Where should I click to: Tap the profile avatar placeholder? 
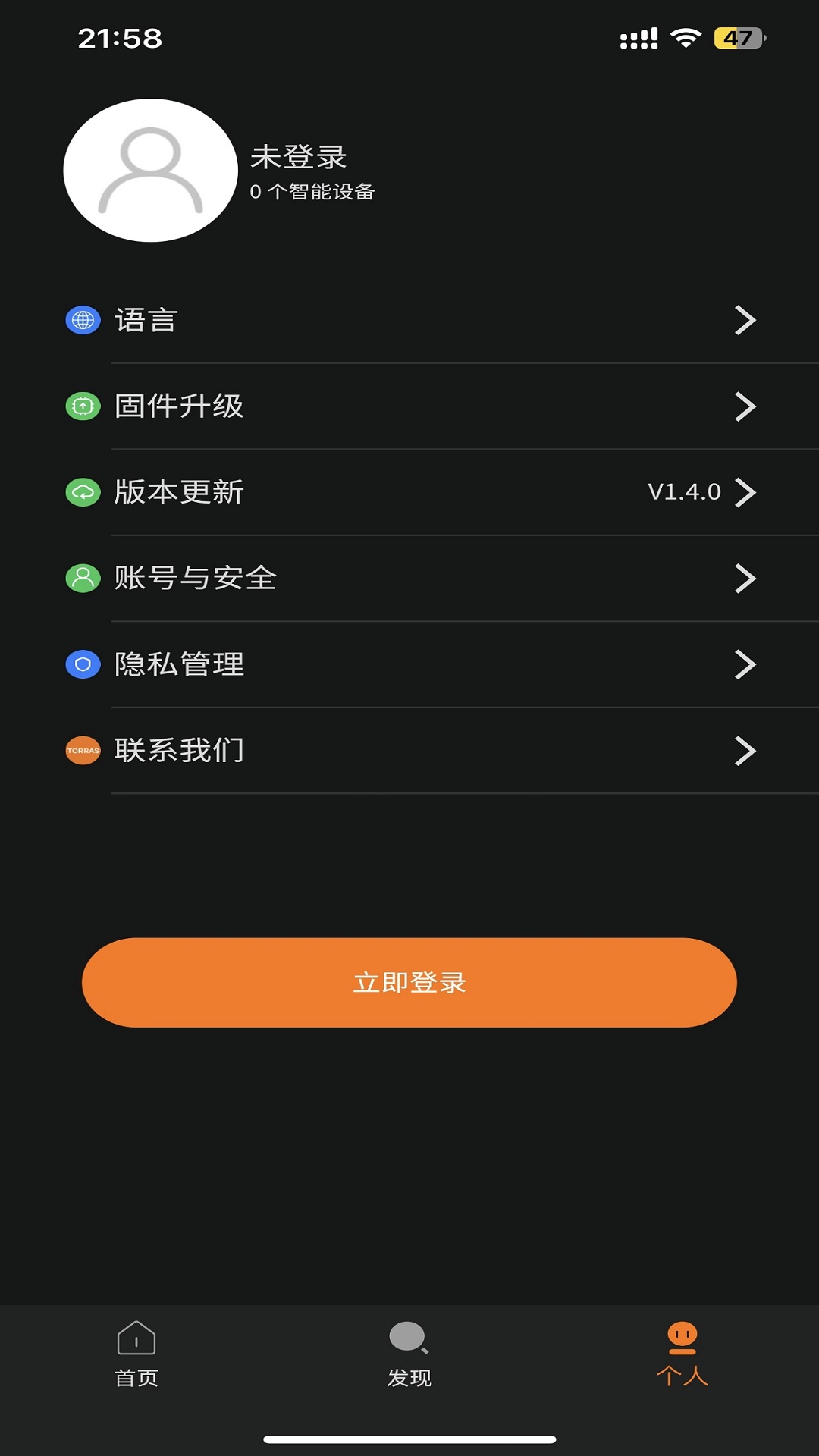coord(150,170)
